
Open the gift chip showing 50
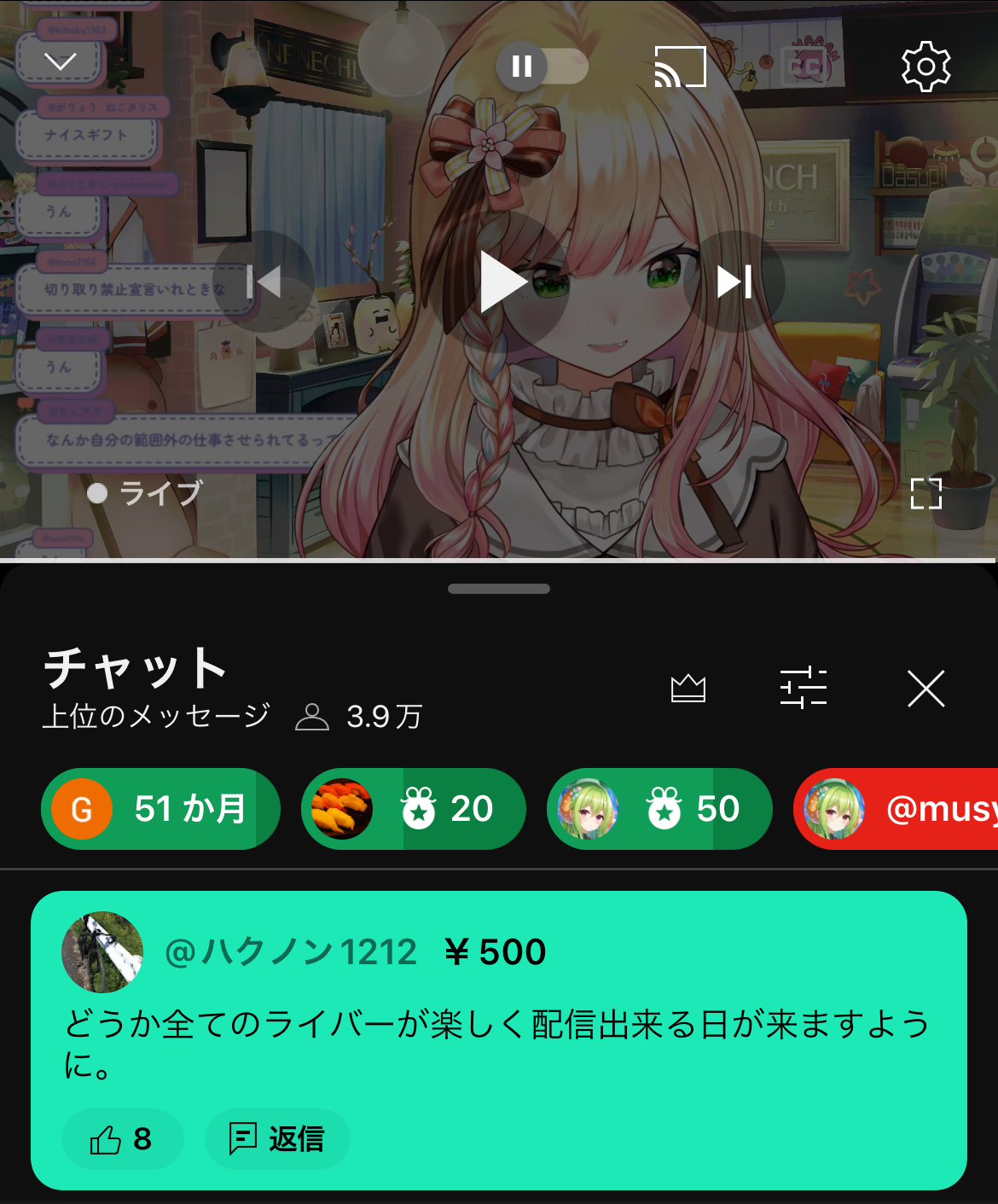(659, 809)
